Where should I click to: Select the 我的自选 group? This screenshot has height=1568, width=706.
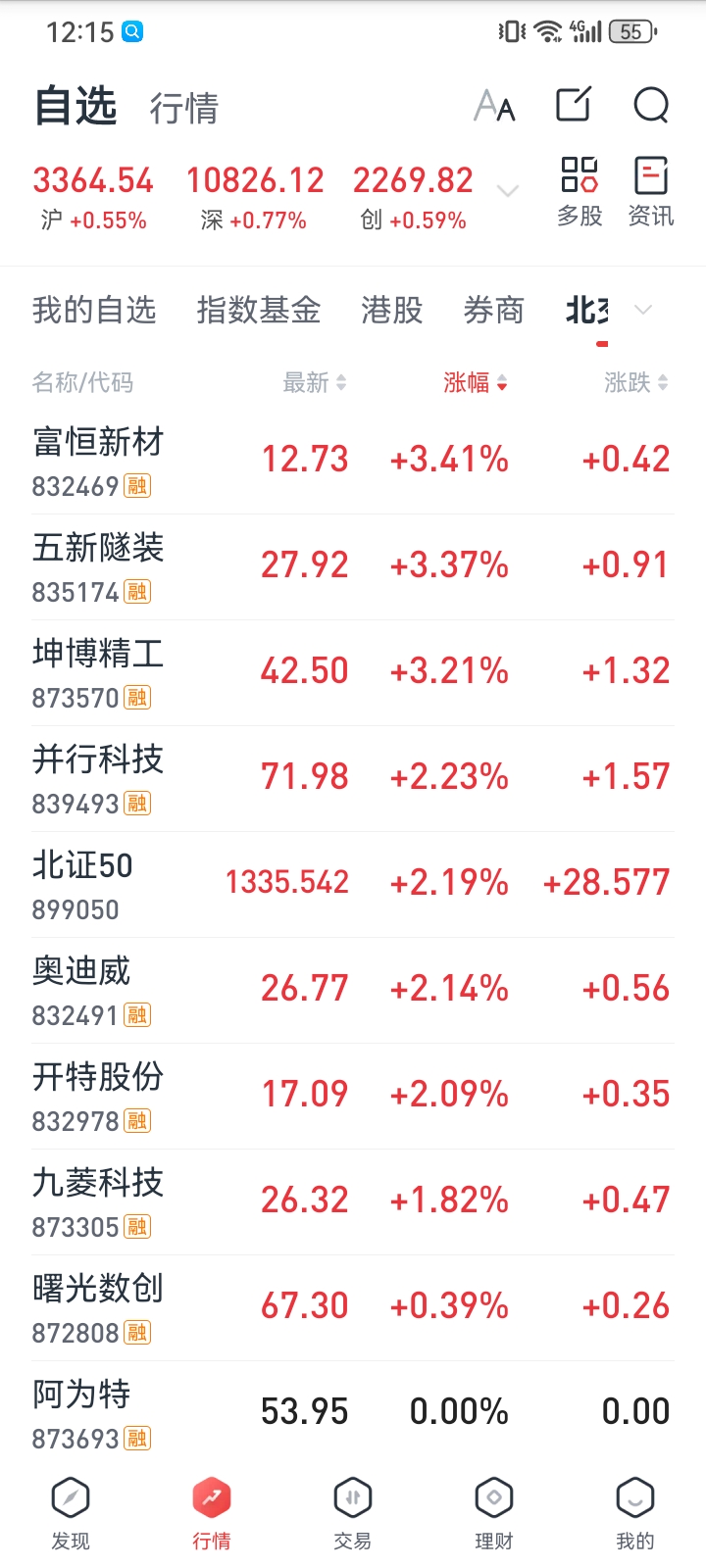tap(94, 311)
